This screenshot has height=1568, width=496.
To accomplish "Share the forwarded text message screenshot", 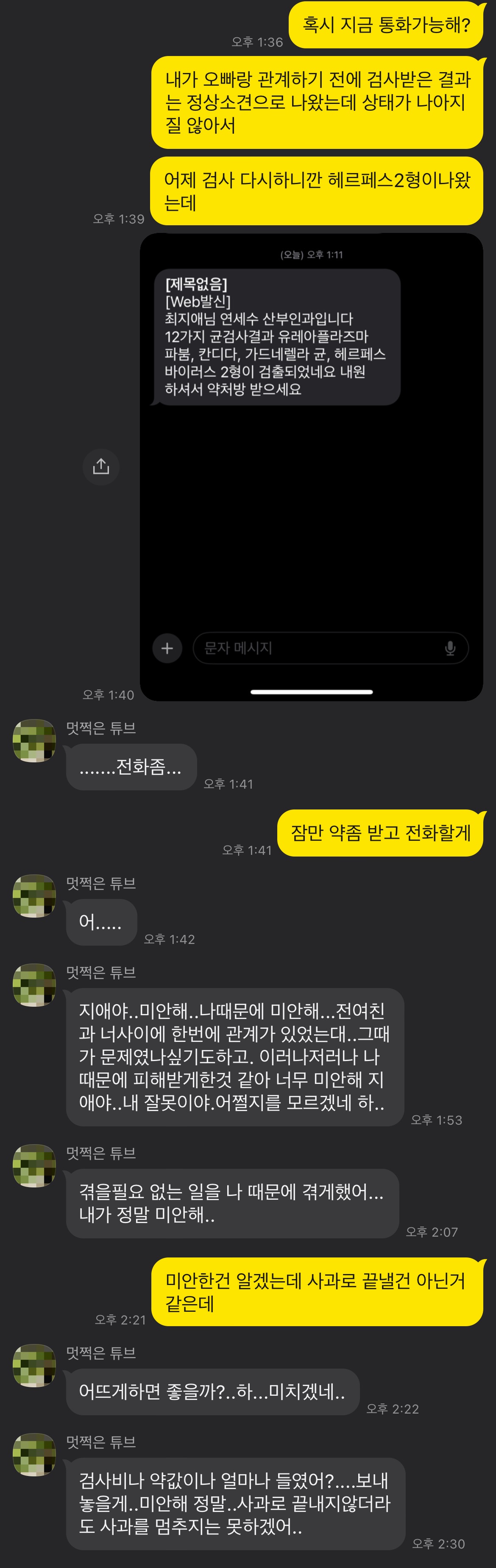I will click(101, 467).
